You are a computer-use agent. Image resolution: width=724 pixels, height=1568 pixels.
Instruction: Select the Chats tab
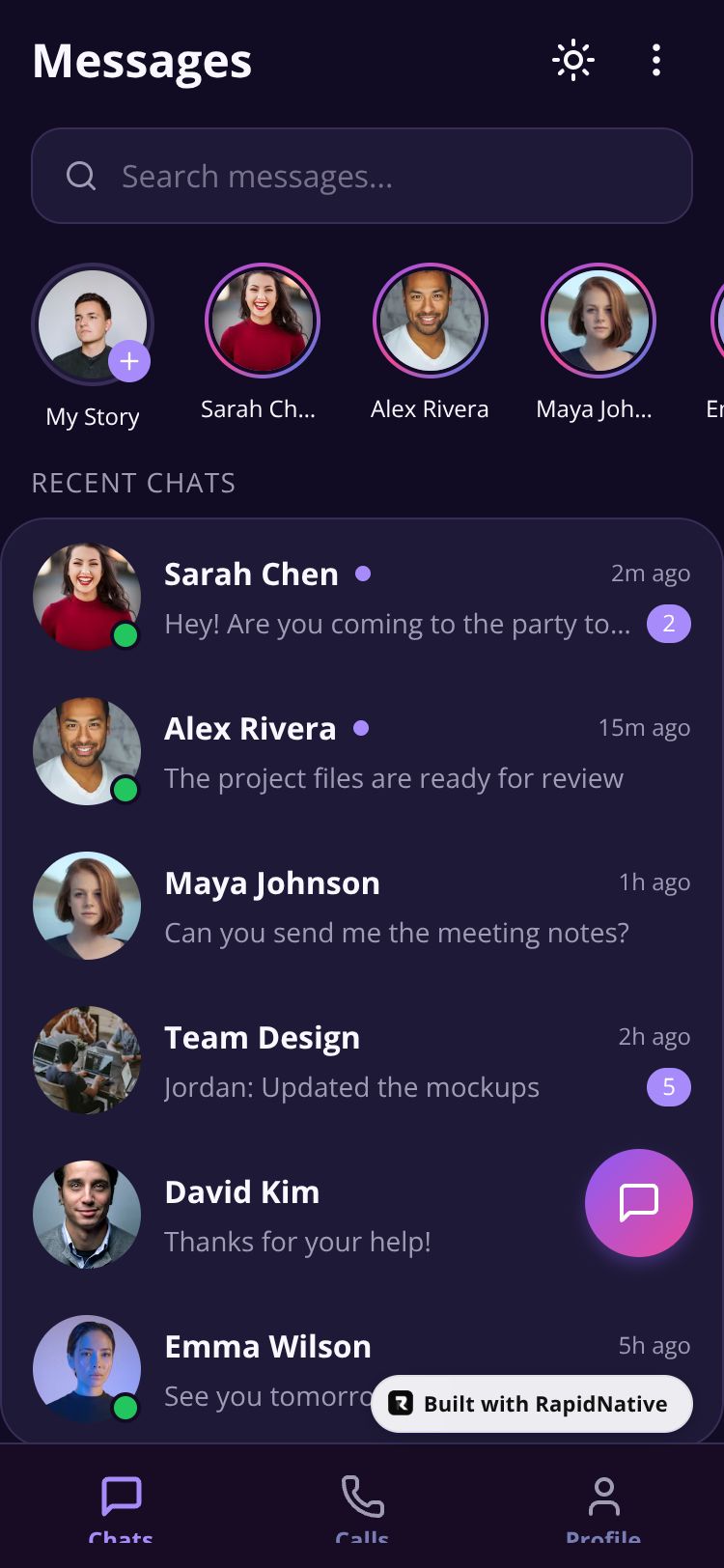coord(121,1506)
